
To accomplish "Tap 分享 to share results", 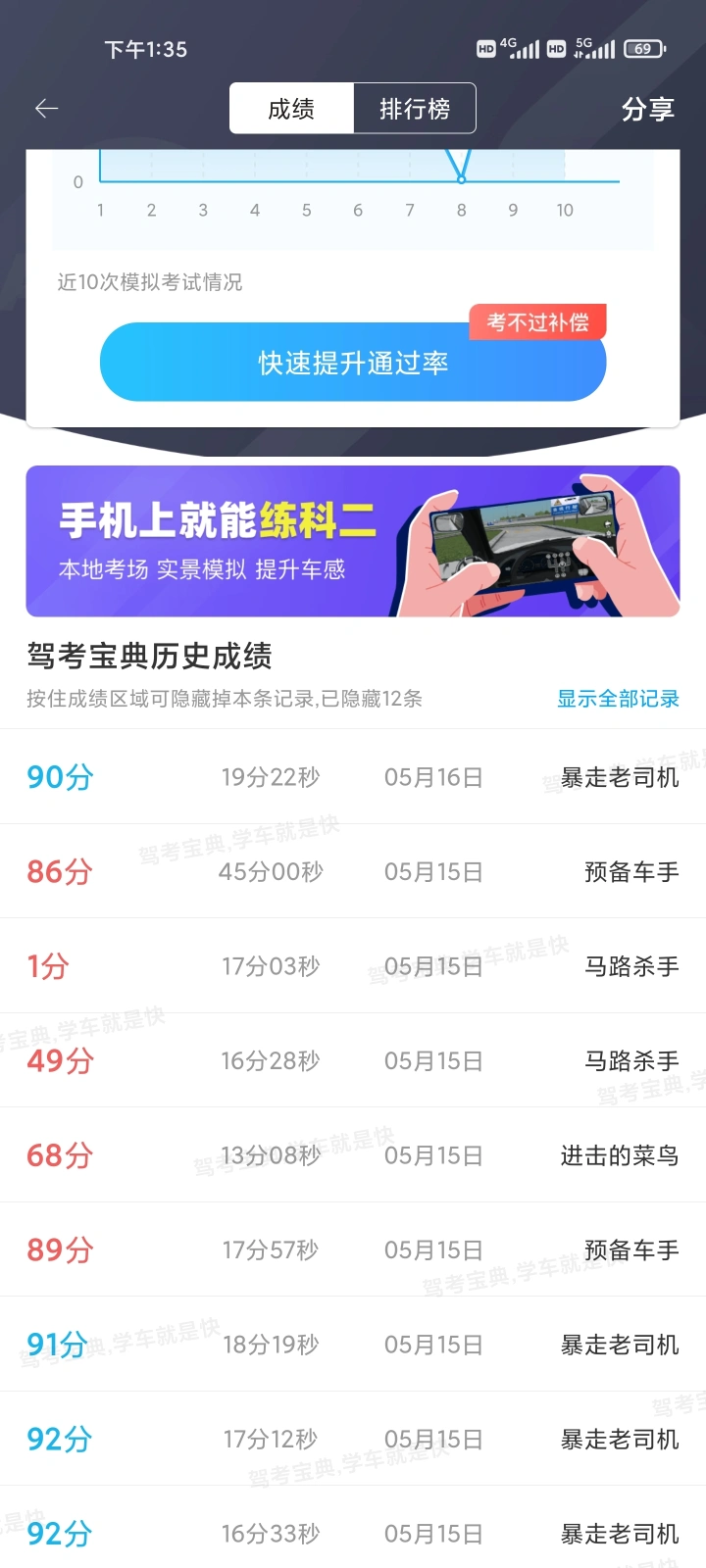I will (x=647, y=109).
